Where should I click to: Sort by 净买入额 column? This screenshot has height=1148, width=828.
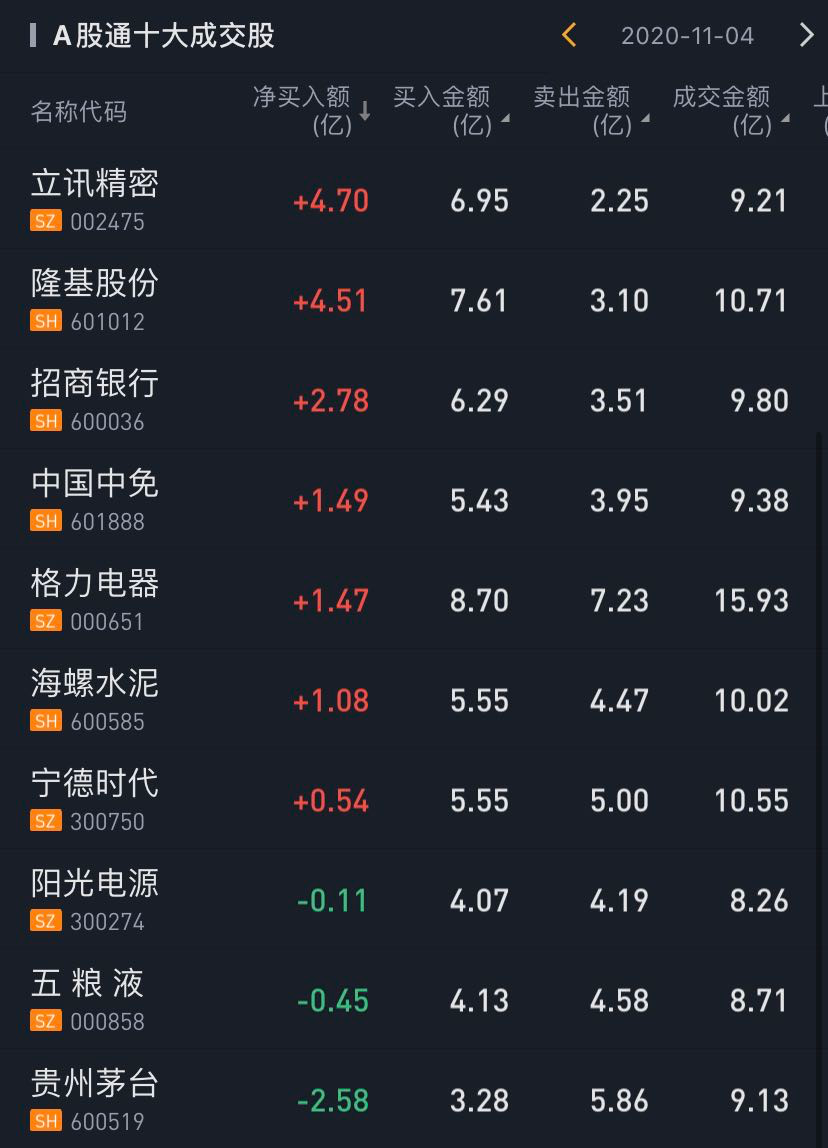point(310,110)
